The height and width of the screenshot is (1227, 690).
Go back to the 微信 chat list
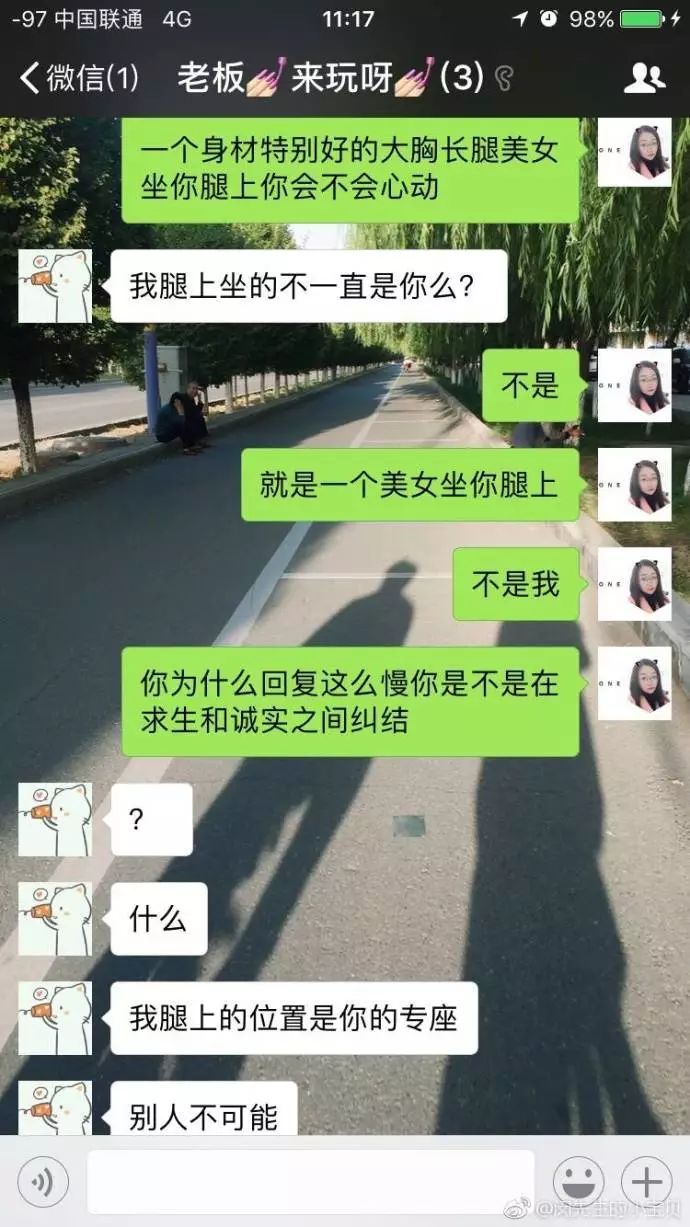click(78, 78)
